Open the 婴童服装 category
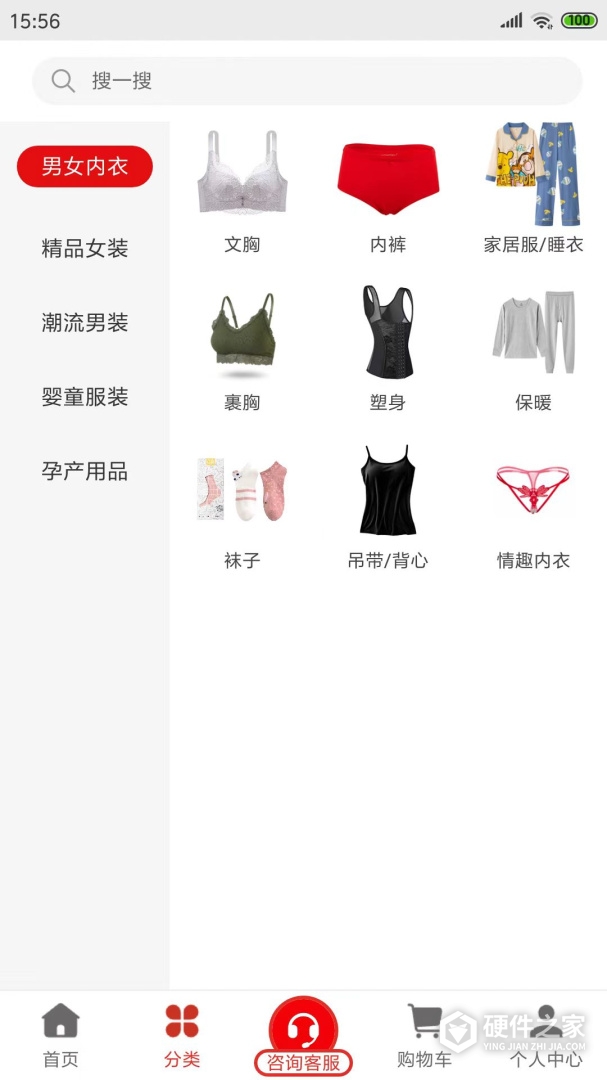This screenshot has height=1080, width=607. pos(85,397)
